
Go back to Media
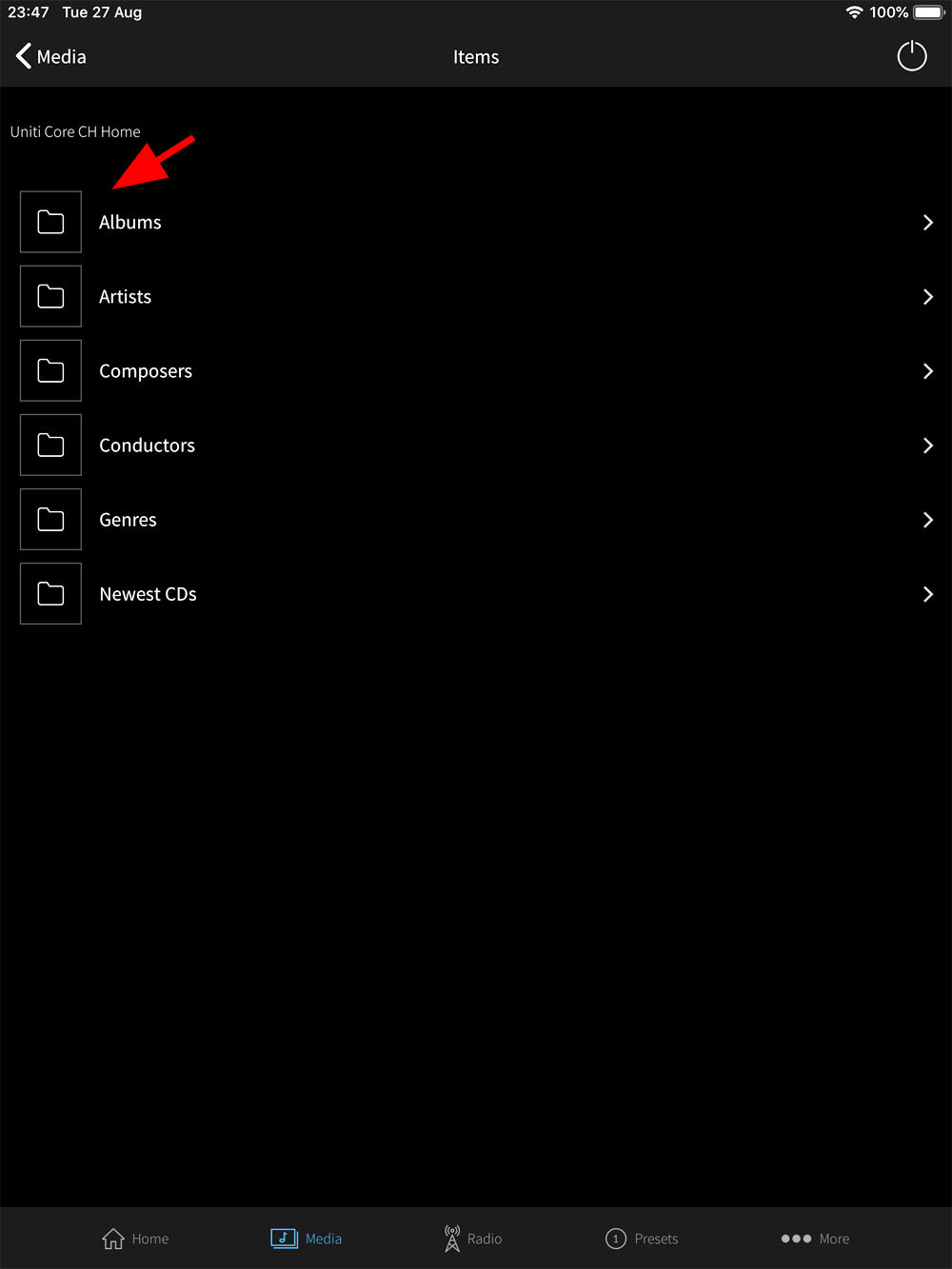point(51,57)
